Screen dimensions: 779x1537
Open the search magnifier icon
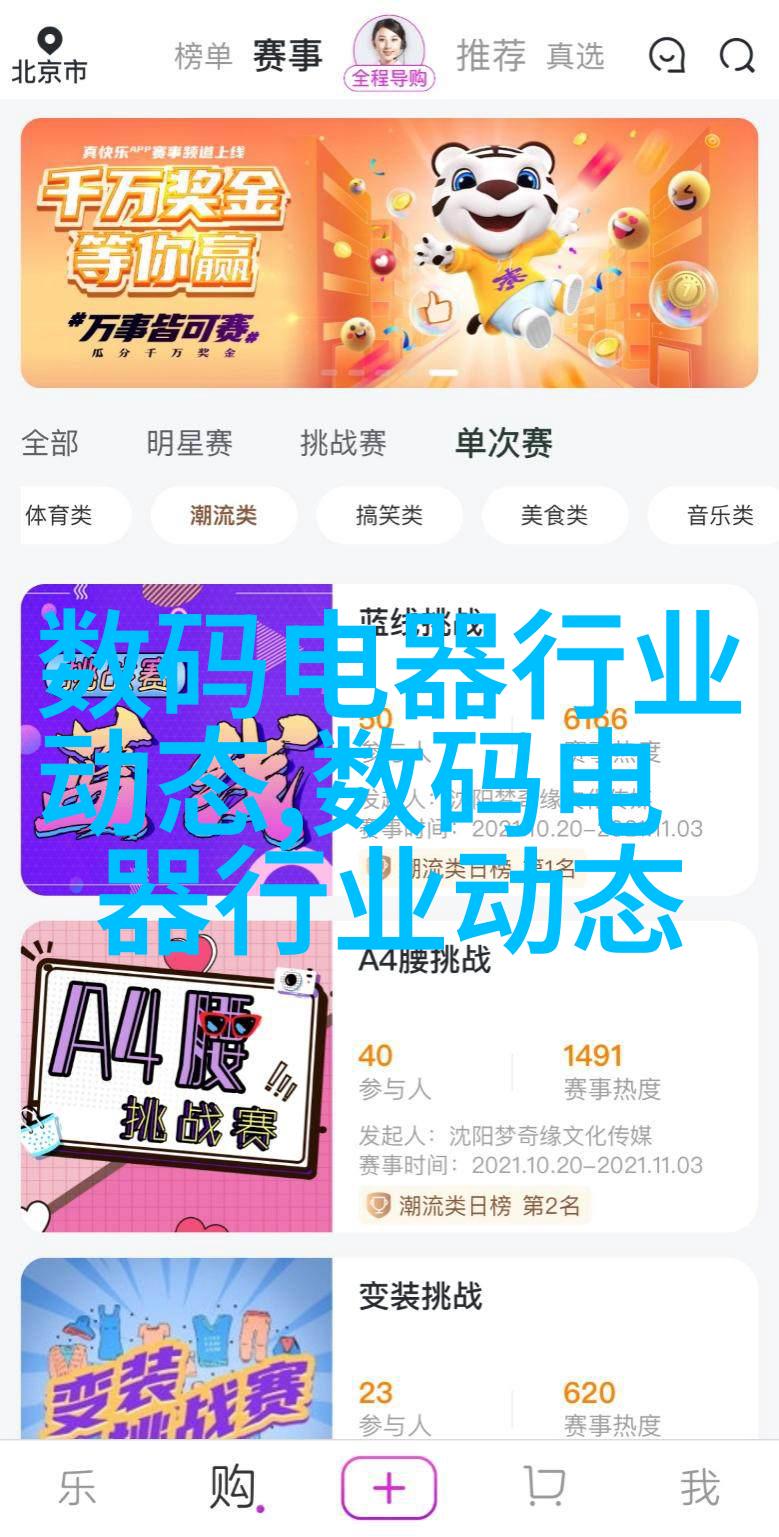737,56
